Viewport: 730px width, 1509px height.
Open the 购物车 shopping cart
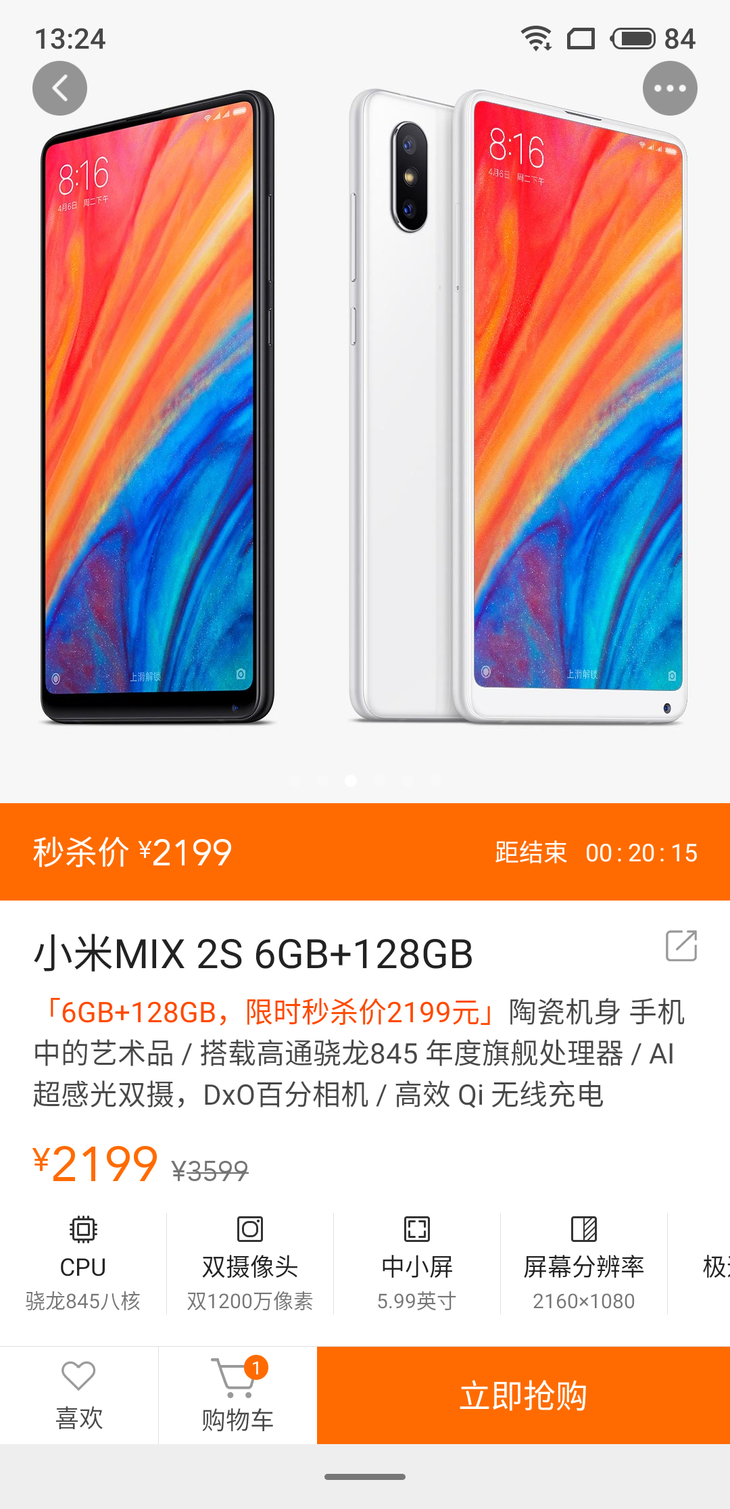(x=237, y=1395)
